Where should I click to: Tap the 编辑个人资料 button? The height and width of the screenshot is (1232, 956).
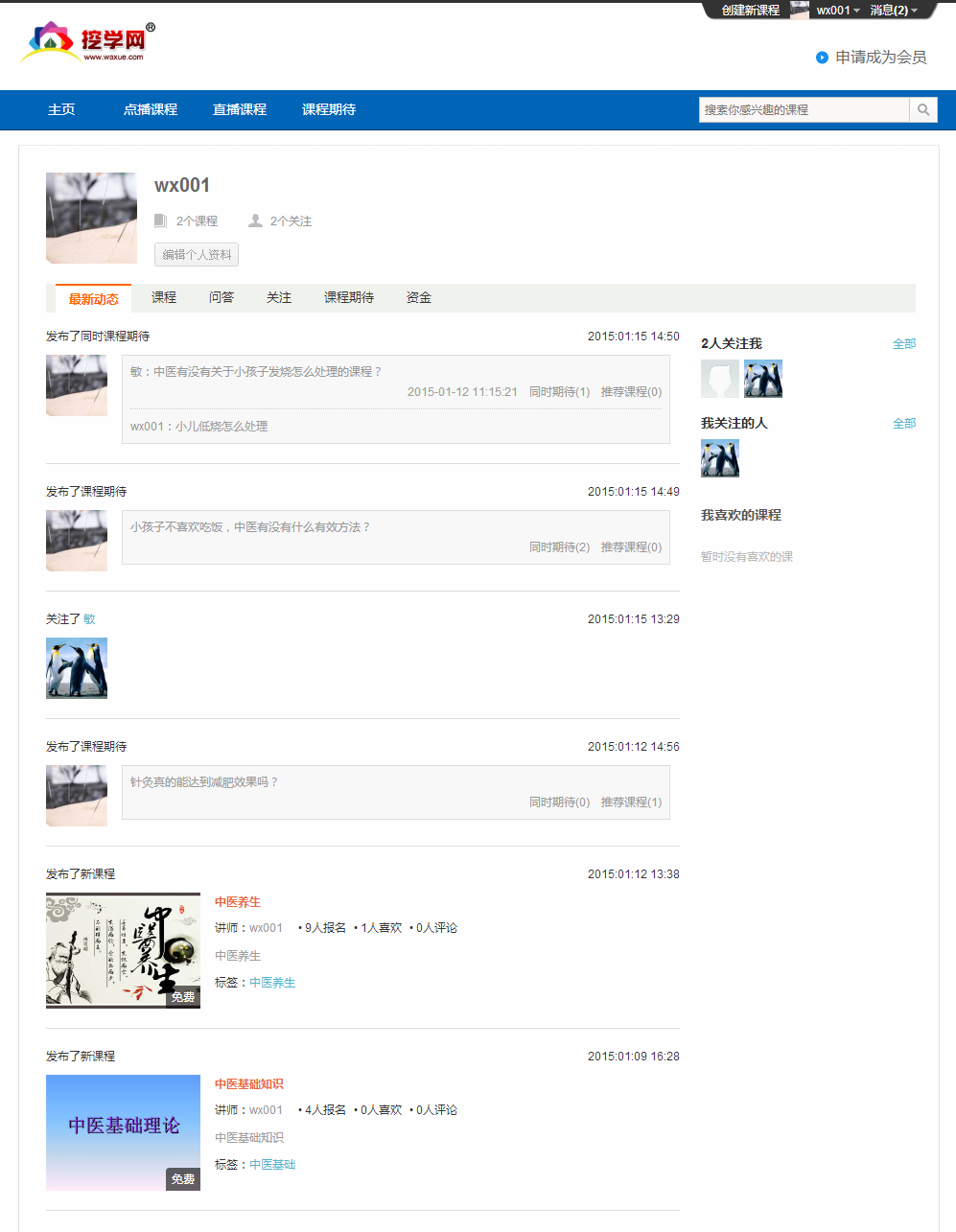[x=197, y=255]
